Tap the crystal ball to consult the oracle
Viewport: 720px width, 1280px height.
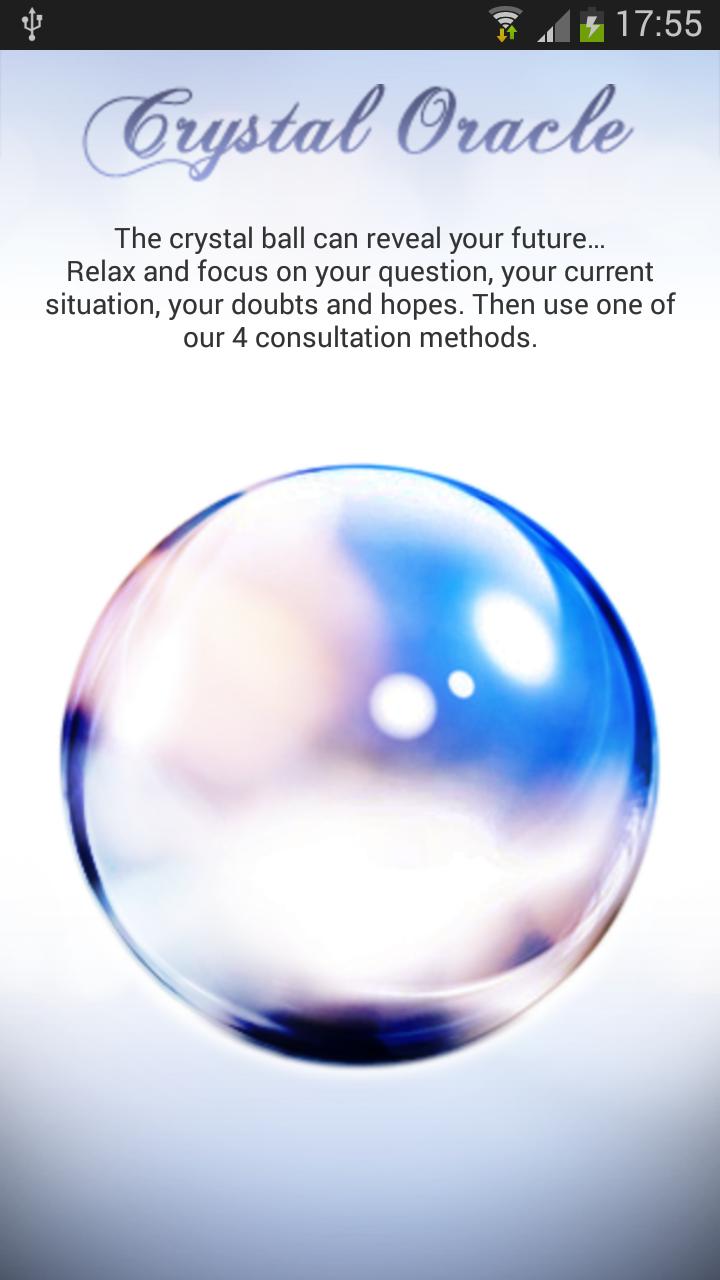[360, 762]
